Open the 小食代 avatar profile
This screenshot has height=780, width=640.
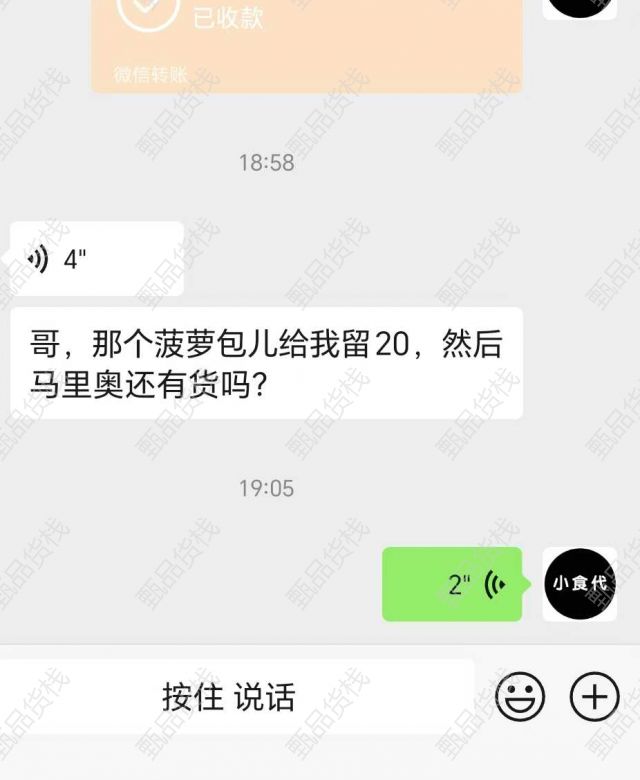point(580,584)
